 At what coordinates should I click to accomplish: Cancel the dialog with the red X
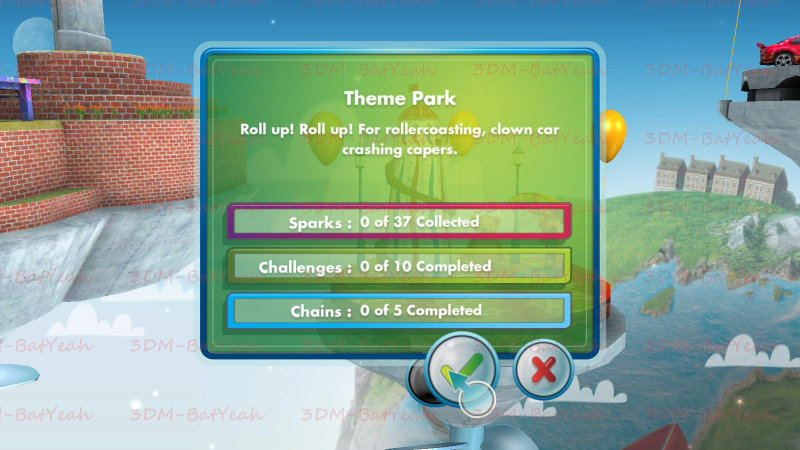[x=543, y=371]
